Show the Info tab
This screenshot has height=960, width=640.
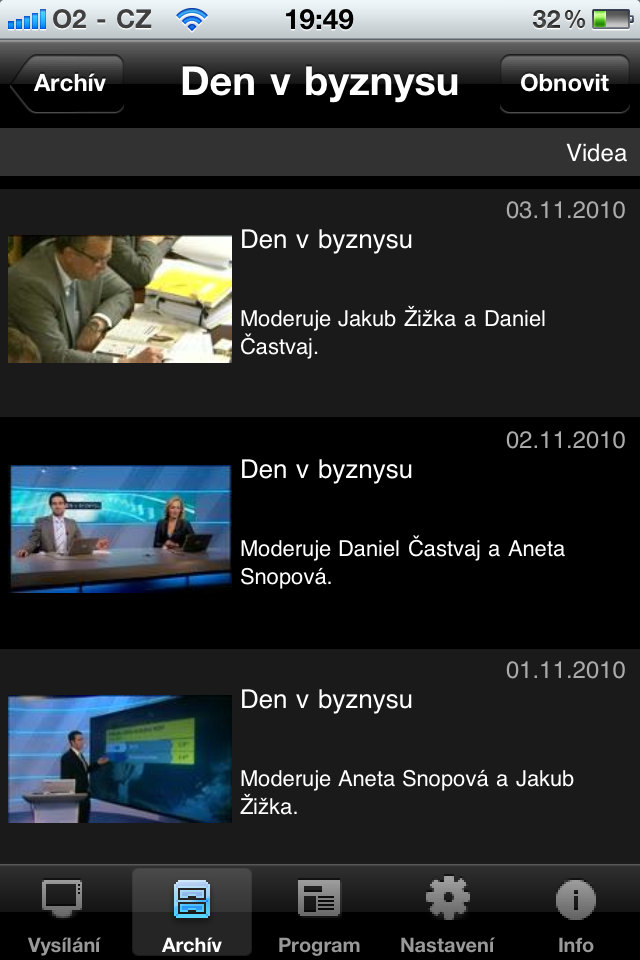pyautogui.click(x=575, y=913)
